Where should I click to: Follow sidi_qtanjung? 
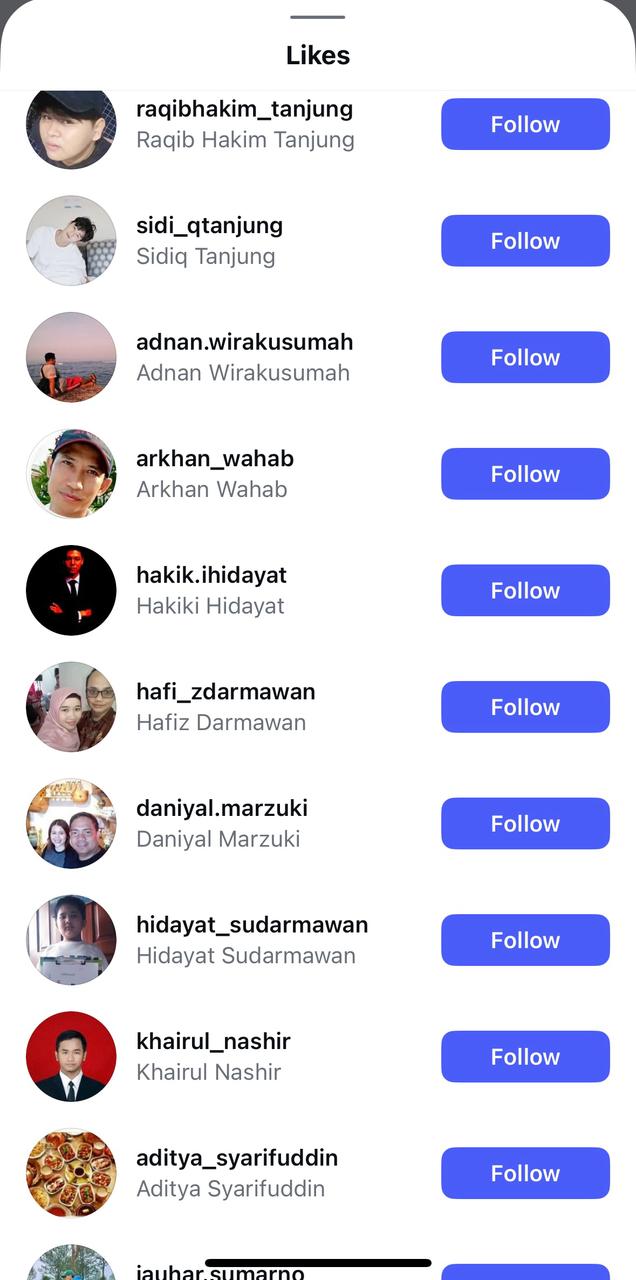click(525, 241)
